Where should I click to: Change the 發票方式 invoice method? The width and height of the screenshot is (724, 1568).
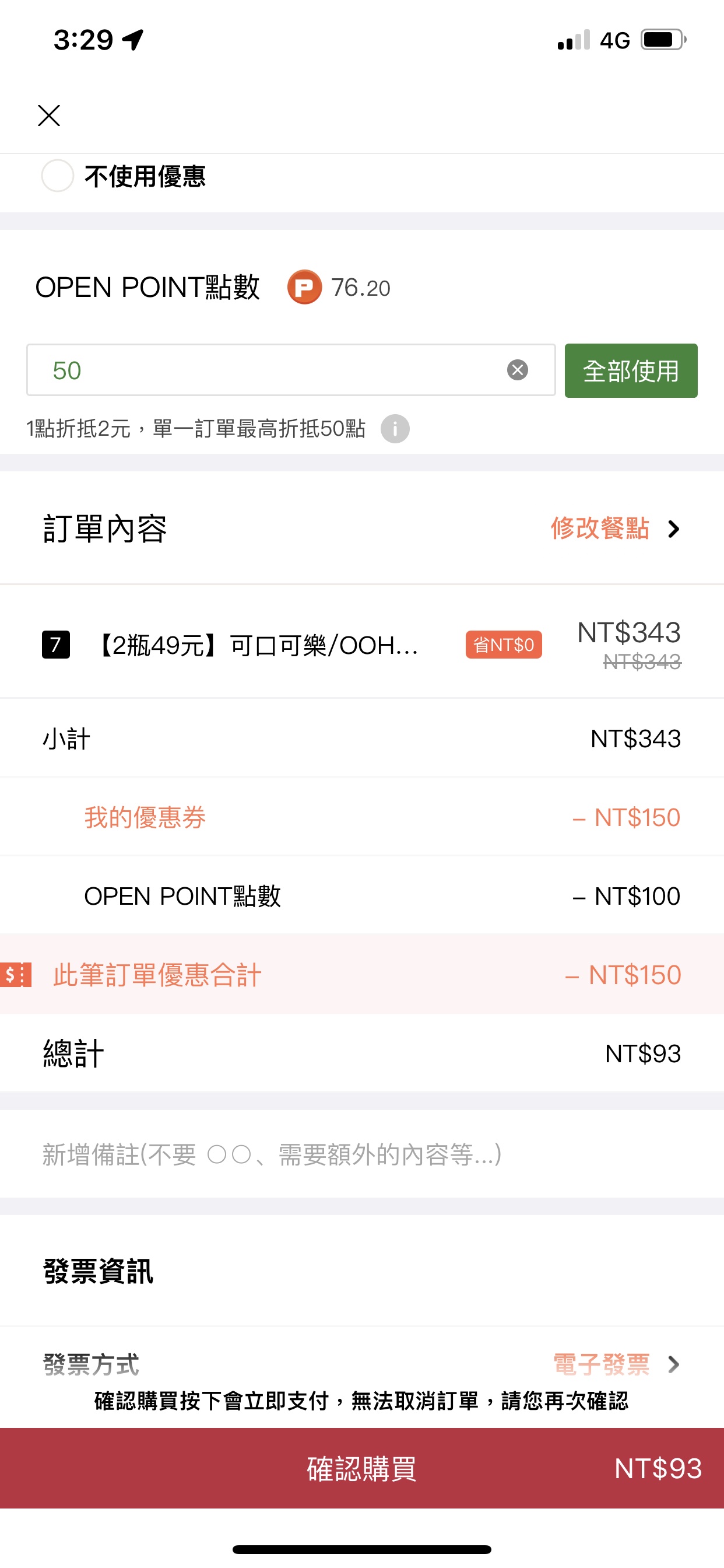[362, 1364]
